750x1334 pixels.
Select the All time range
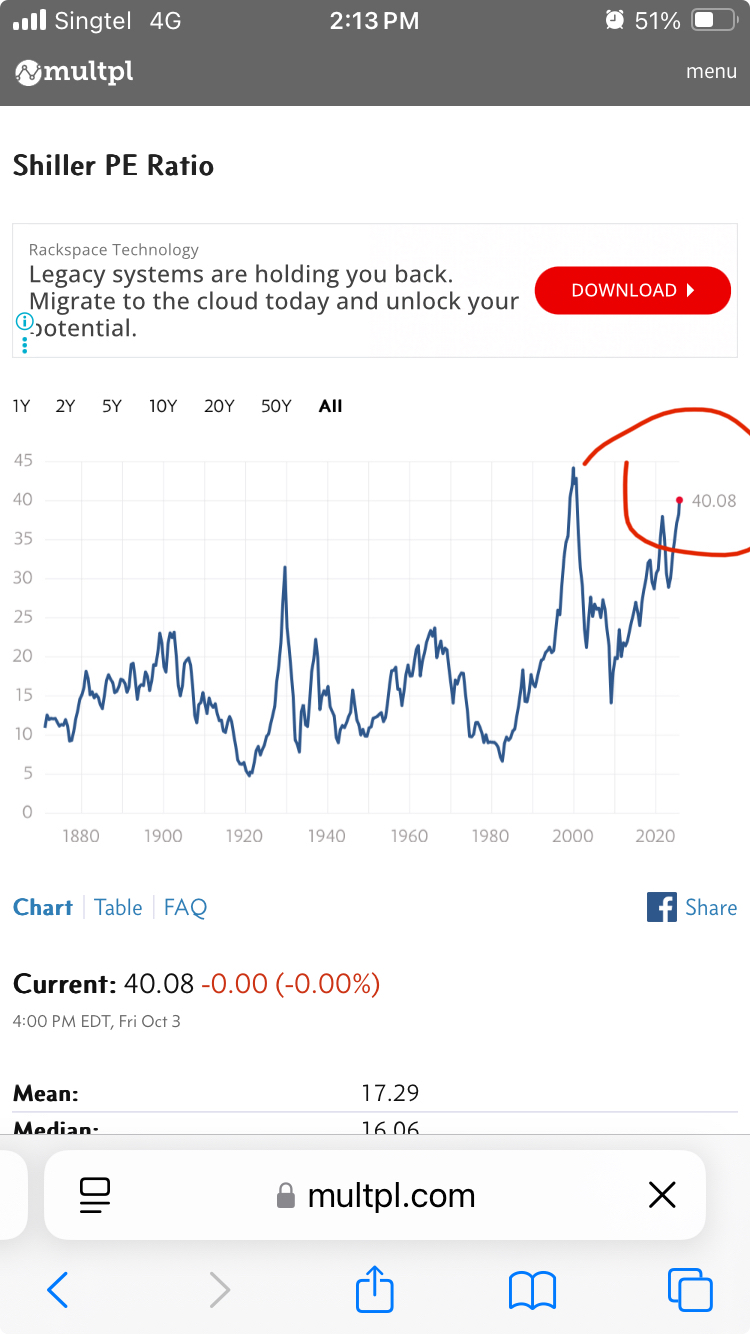click(330, 406)
